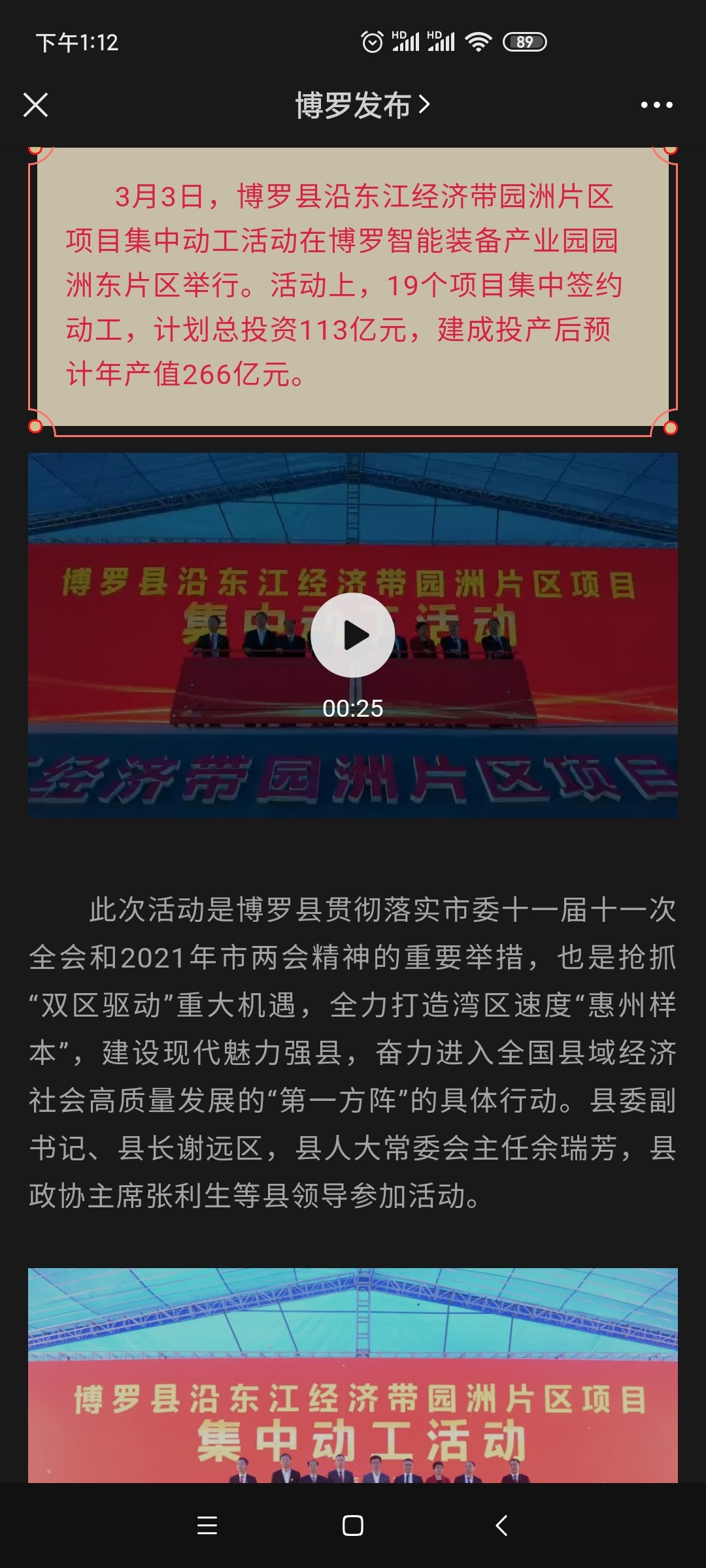
Task: Go to the home screen
Action: click(353, 1526)
